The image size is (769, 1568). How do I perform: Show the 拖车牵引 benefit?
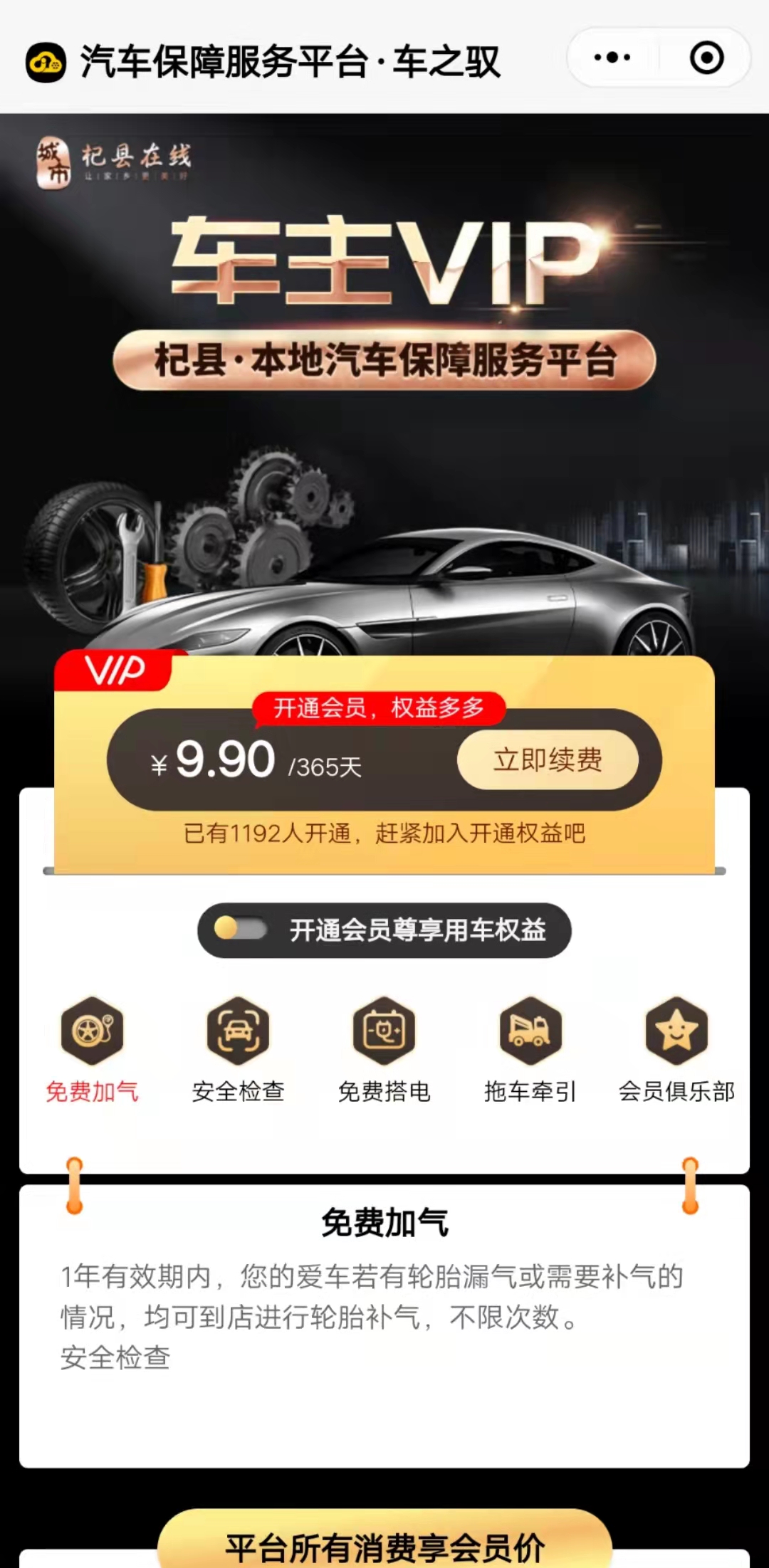[530, 1050]
